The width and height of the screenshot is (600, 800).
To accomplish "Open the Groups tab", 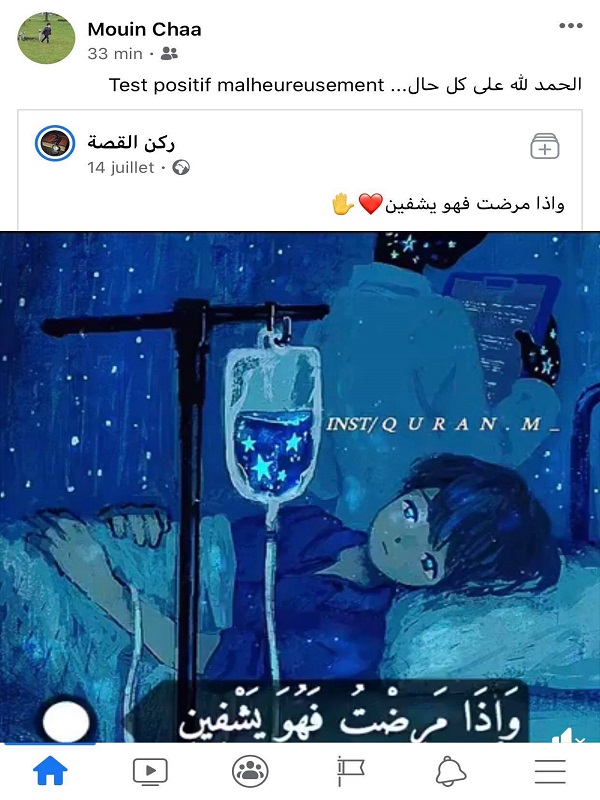I will point(250,771).
